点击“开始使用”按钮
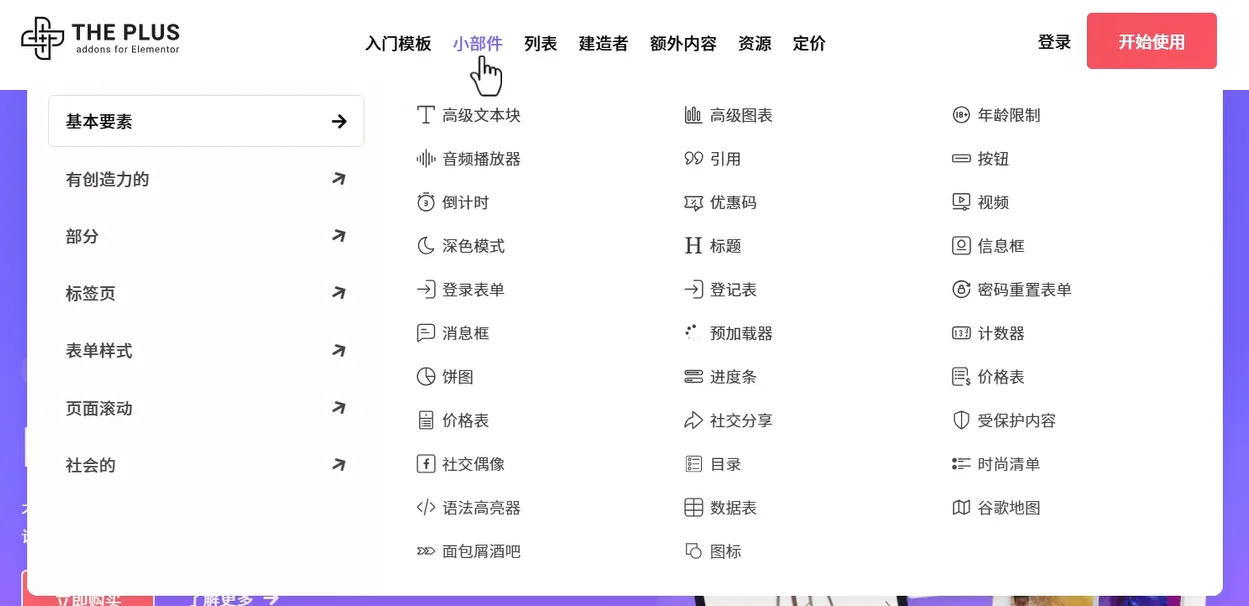1249x606 pixels. tap(1151, 42)
